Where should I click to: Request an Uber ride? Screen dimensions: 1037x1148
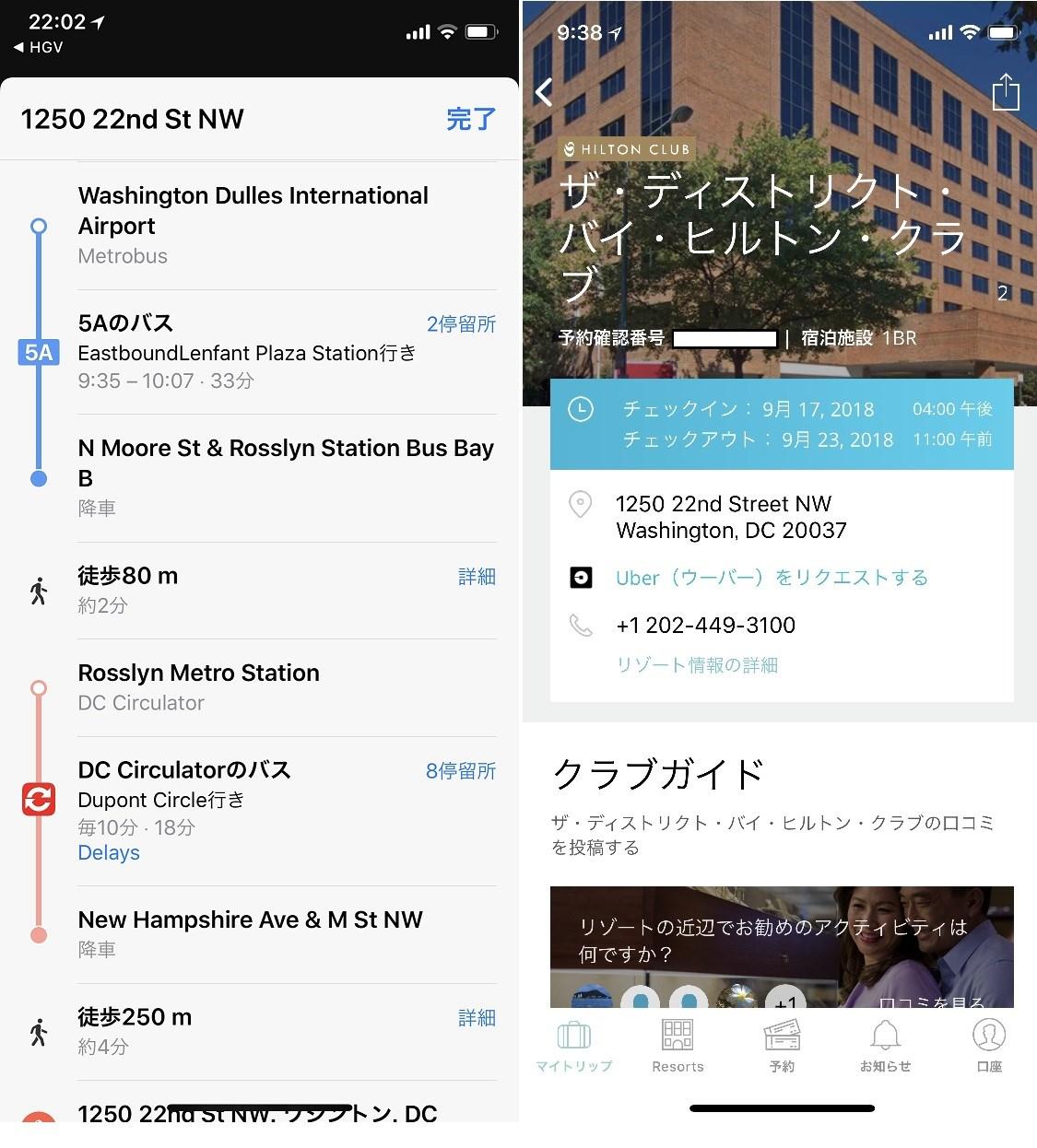click(772, 578)
